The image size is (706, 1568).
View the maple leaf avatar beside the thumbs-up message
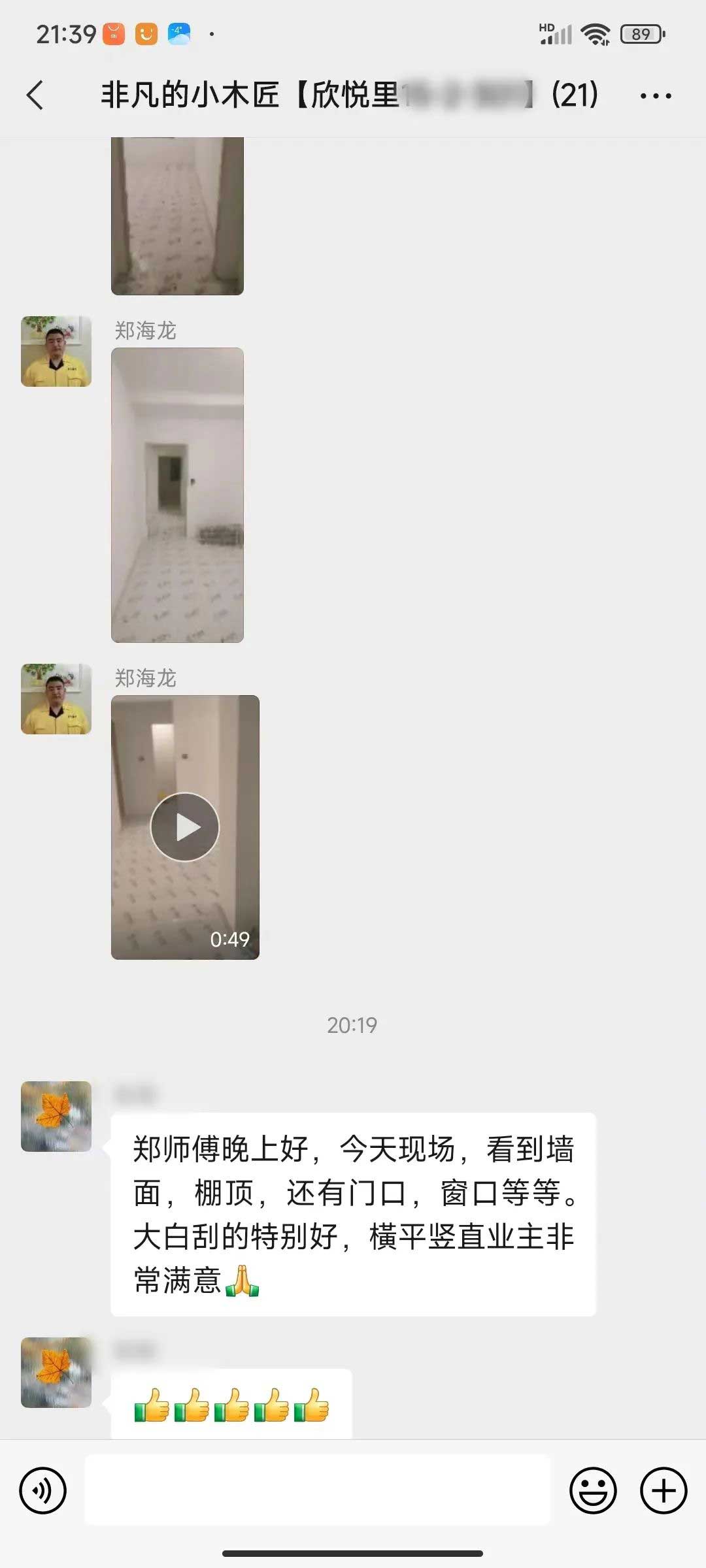[56, 1372]
